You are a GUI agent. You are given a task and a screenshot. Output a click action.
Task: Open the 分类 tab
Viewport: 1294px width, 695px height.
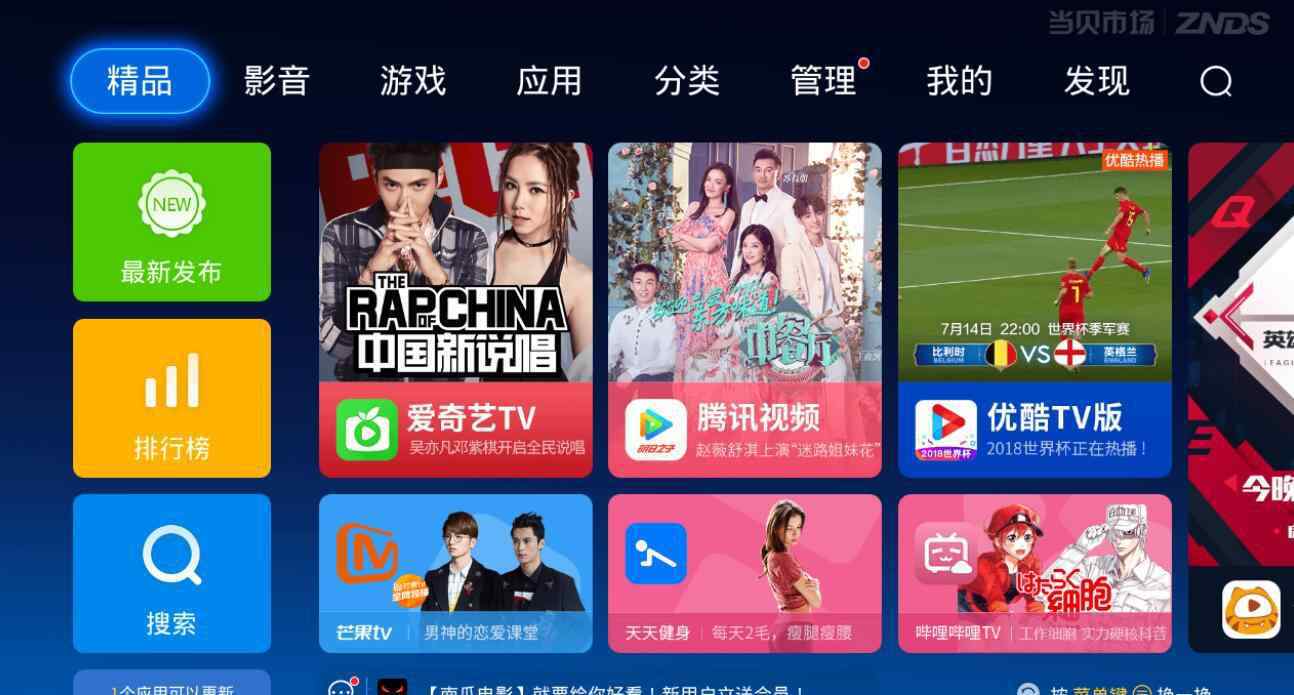(x=686, y=81)
